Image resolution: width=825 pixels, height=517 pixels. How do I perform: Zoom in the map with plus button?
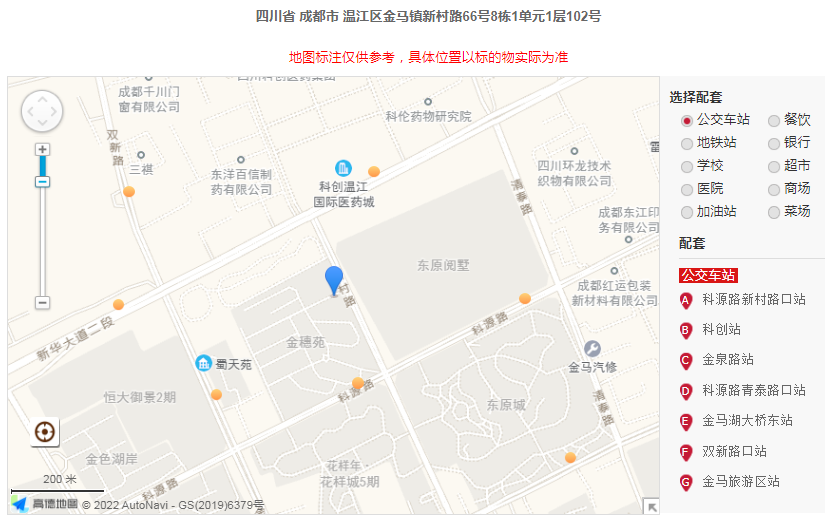pyautogui.click(x=42, y=149)
